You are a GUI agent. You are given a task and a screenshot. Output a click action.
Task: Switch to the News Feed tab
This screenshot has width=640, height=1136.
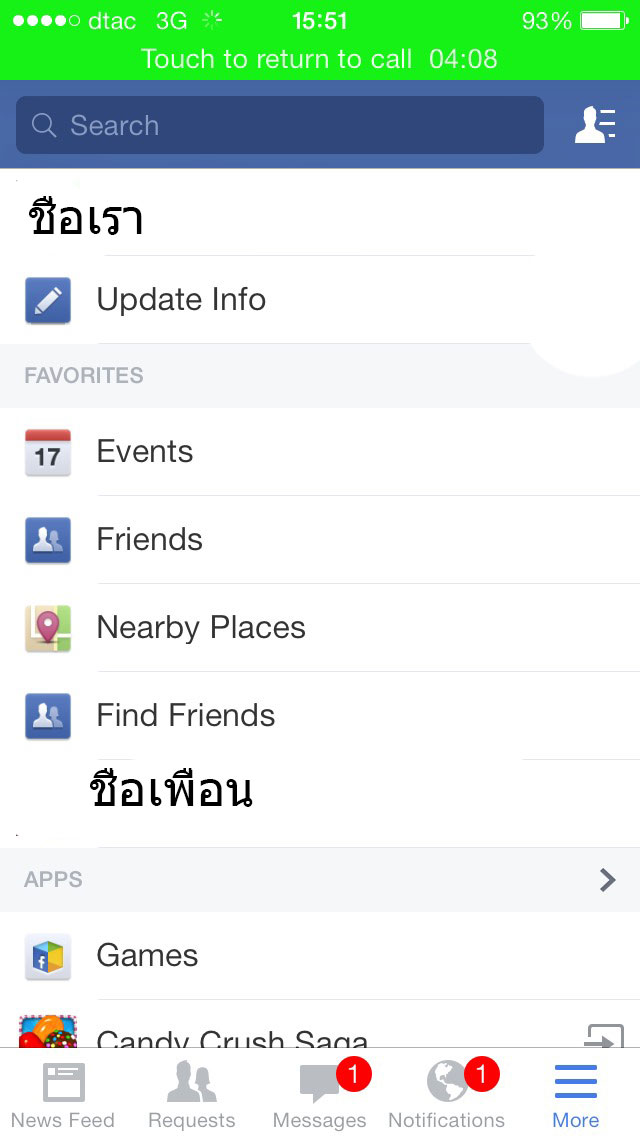click(x=63, y=1095)
